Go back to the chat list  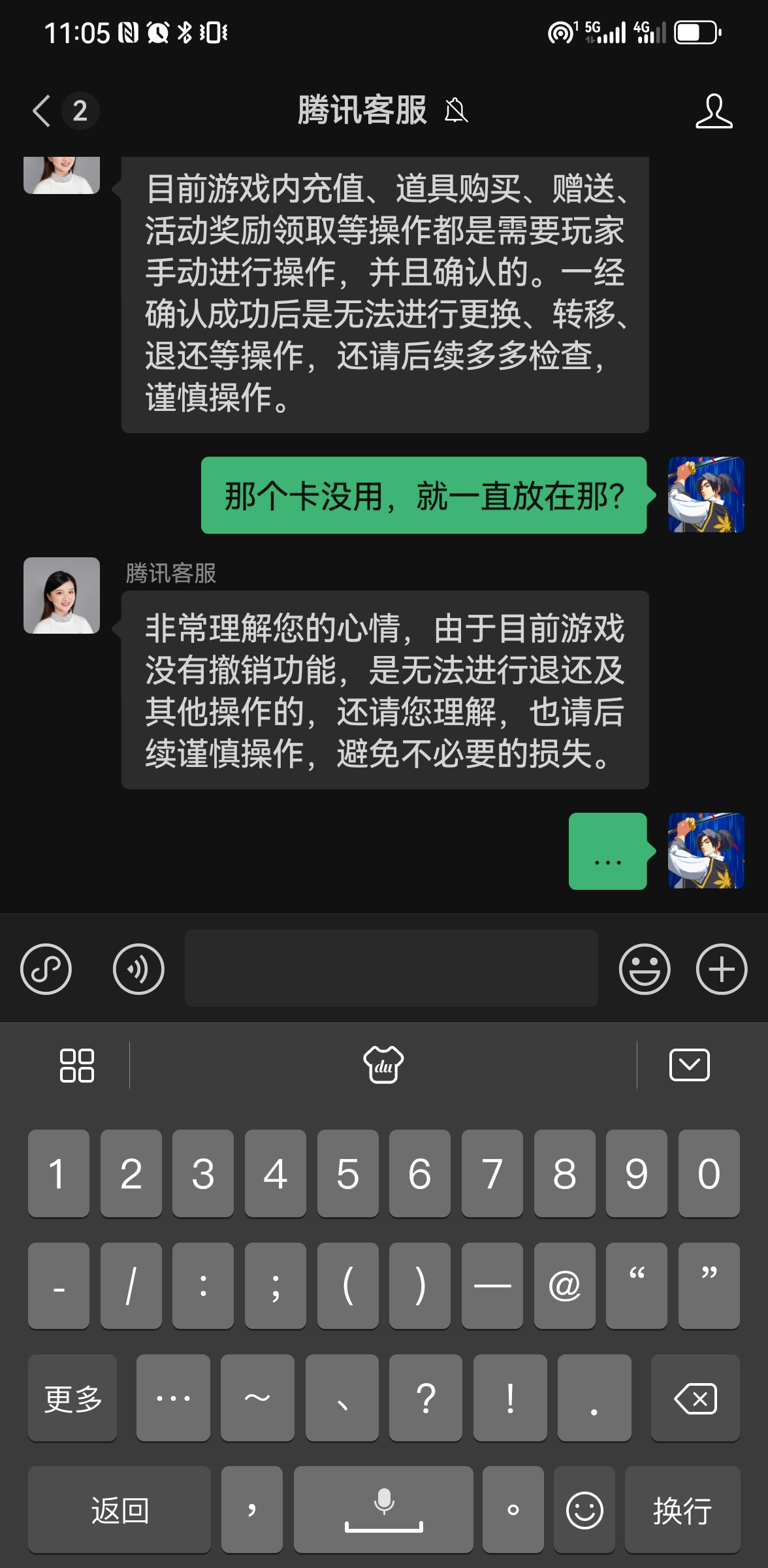43,110
